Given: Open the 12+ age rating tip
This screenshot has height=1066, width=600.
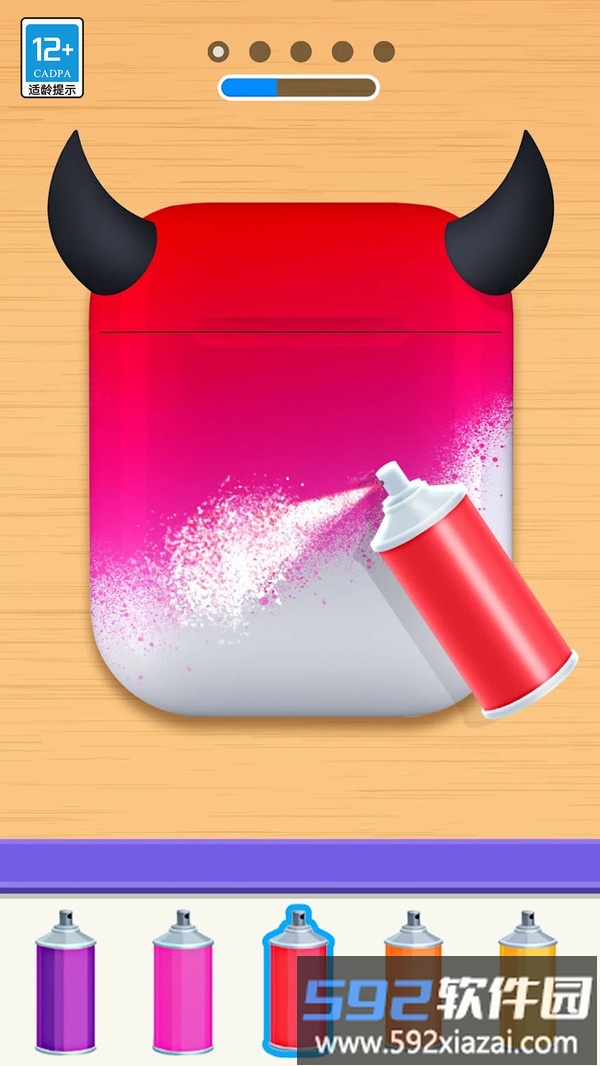Looking at the screenshot, I should pyautogui.click(x=52, y=58).
